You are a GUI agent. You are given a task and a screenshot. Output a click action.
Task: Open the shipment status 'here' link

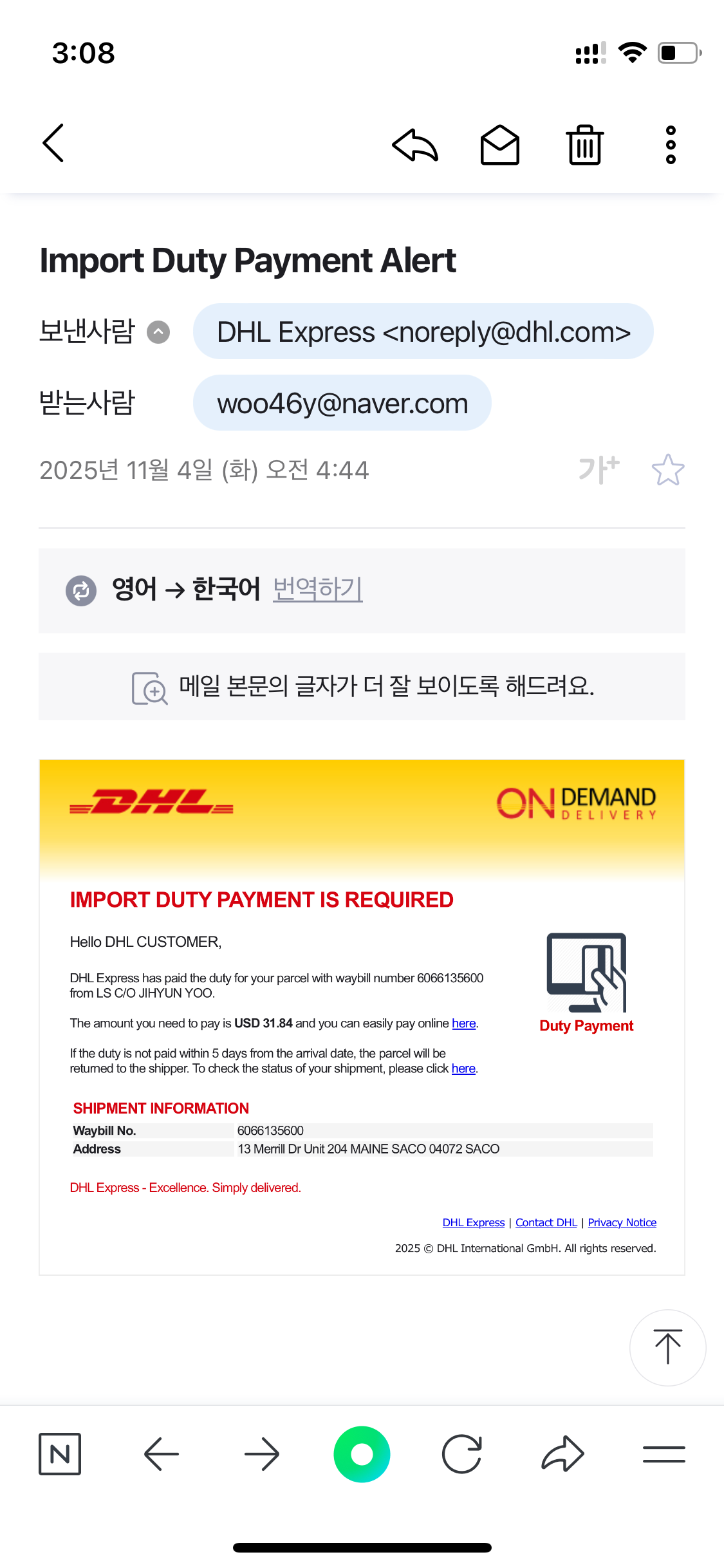(x=463, y=1069)
